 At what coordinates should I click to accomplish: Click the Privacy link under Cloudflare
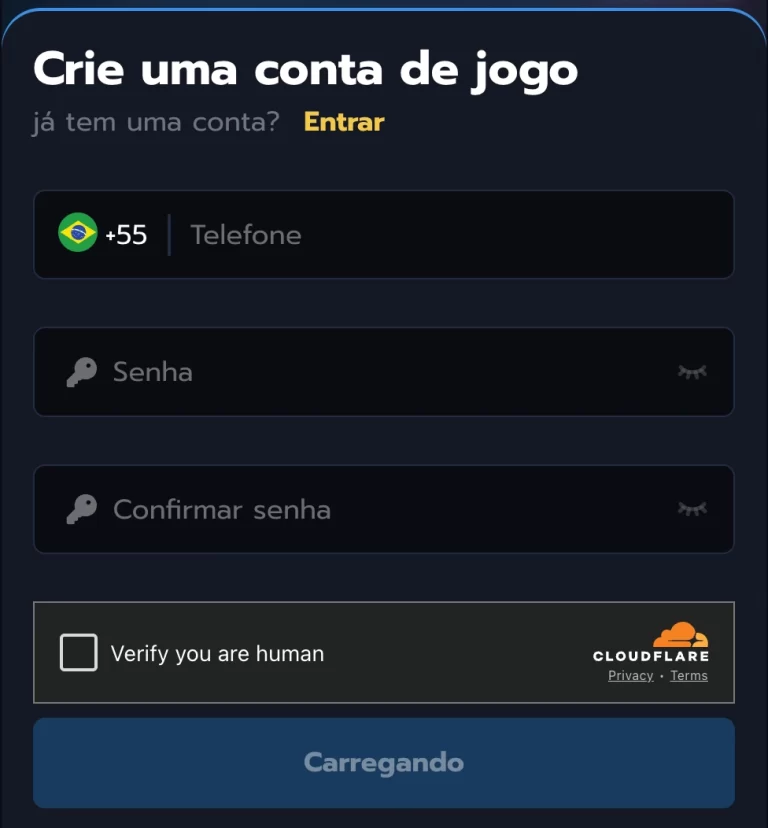click(x=630, y=675)
